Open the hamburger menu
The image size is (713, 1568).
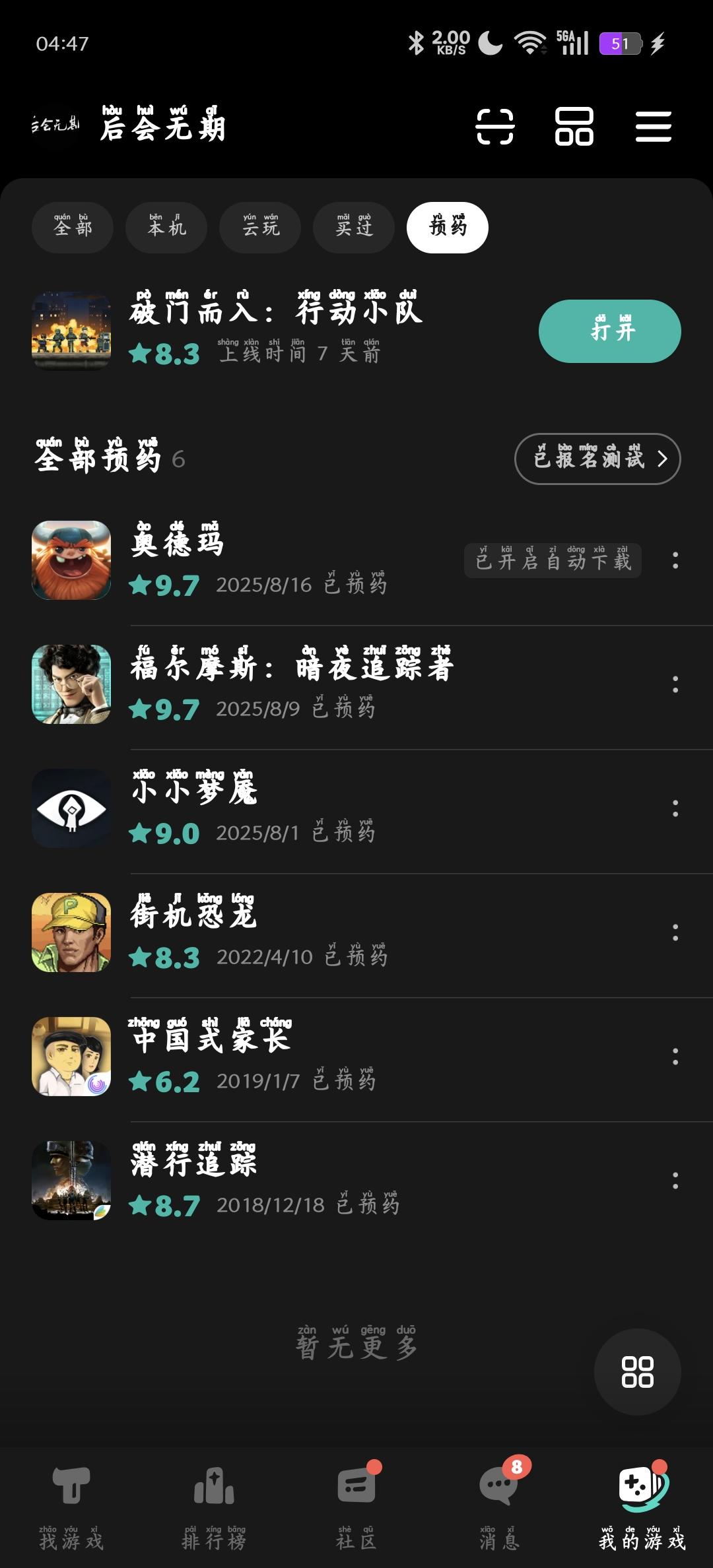click(653, 126)
